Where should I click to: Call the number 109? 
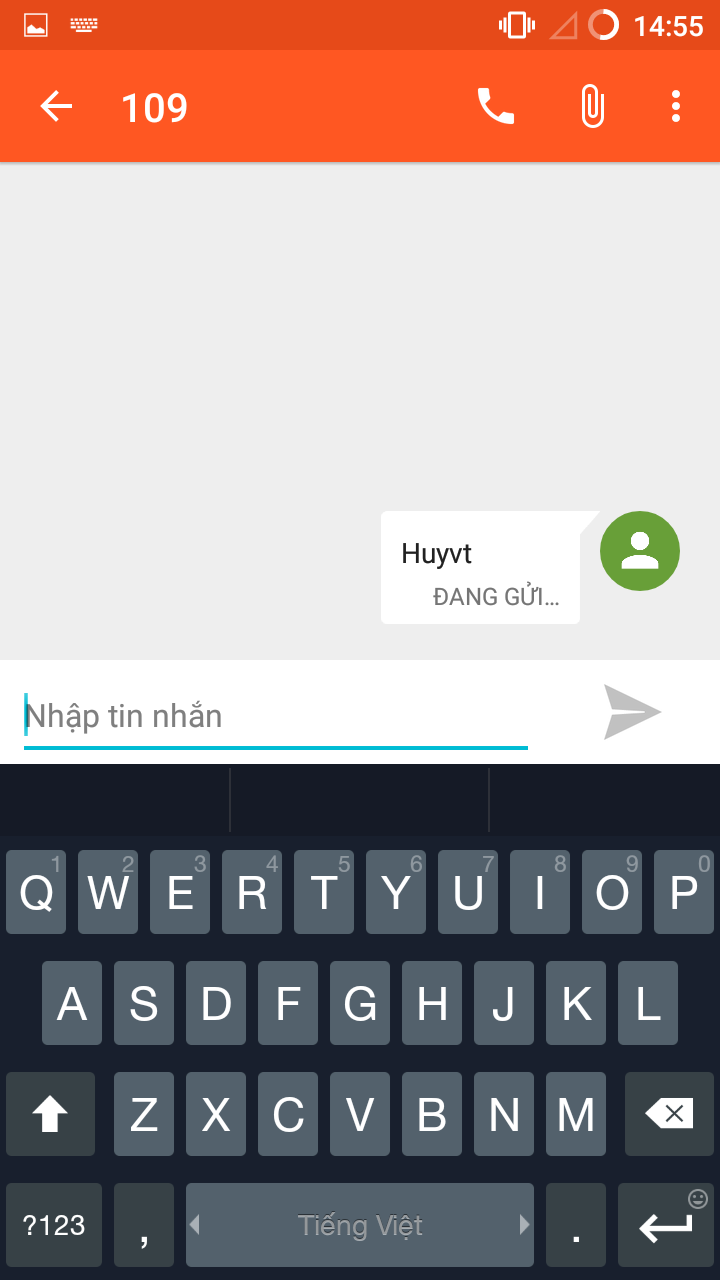coord(495,106)
